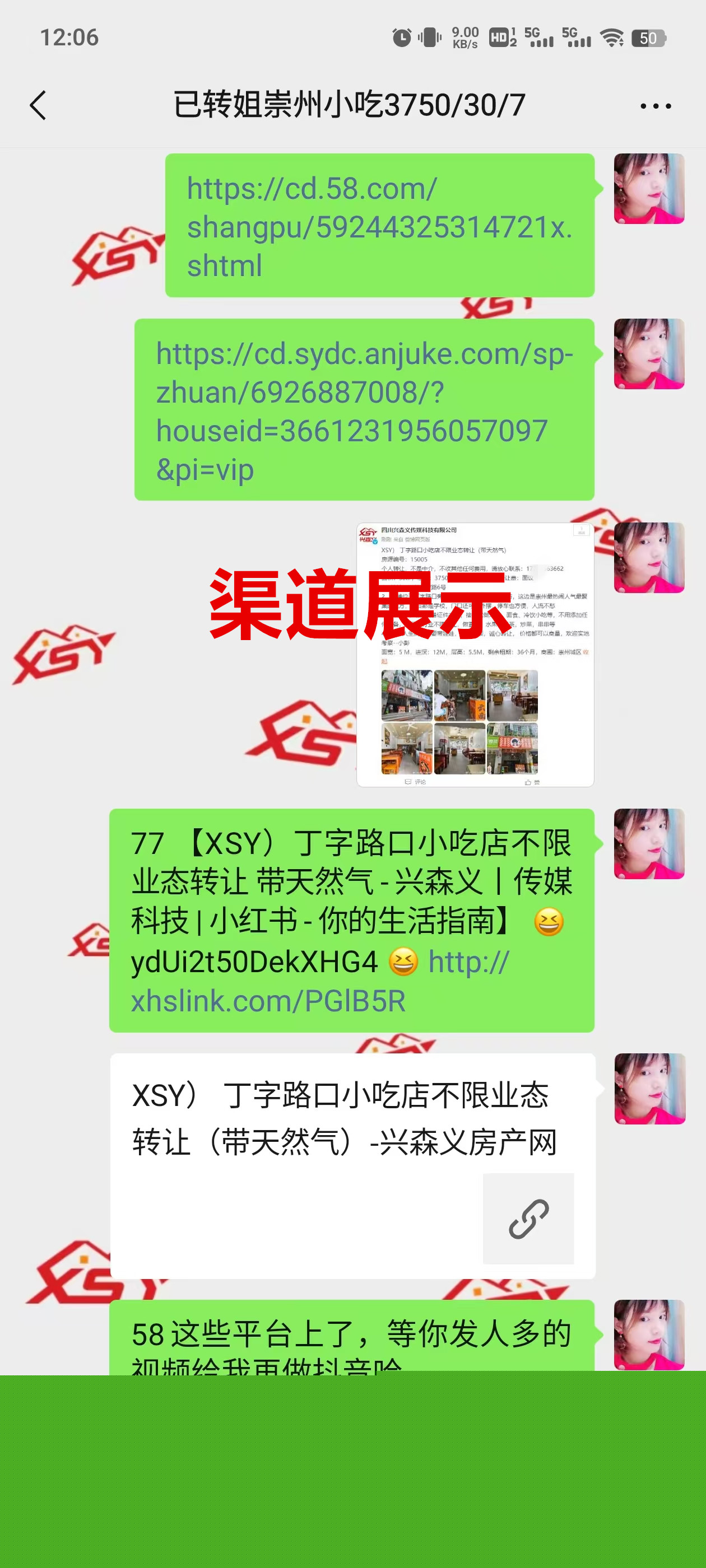The height and width of the screenshot is (1568, 706).
Task: Open the xhslink.com/PGlB5R link
Action: click(268, 1000)
